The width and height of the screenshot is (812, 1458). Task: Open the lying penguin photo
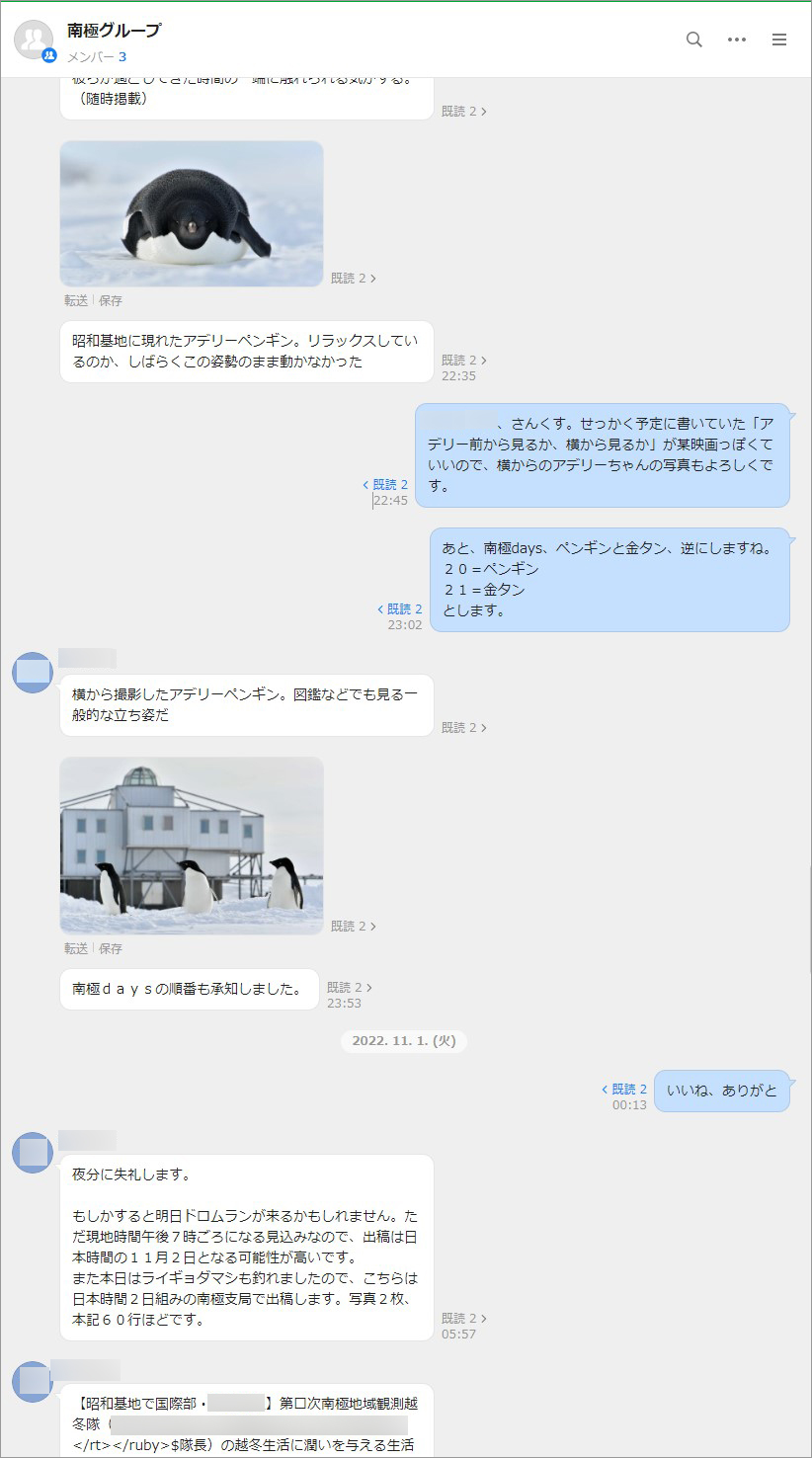(x=192, y=213)
